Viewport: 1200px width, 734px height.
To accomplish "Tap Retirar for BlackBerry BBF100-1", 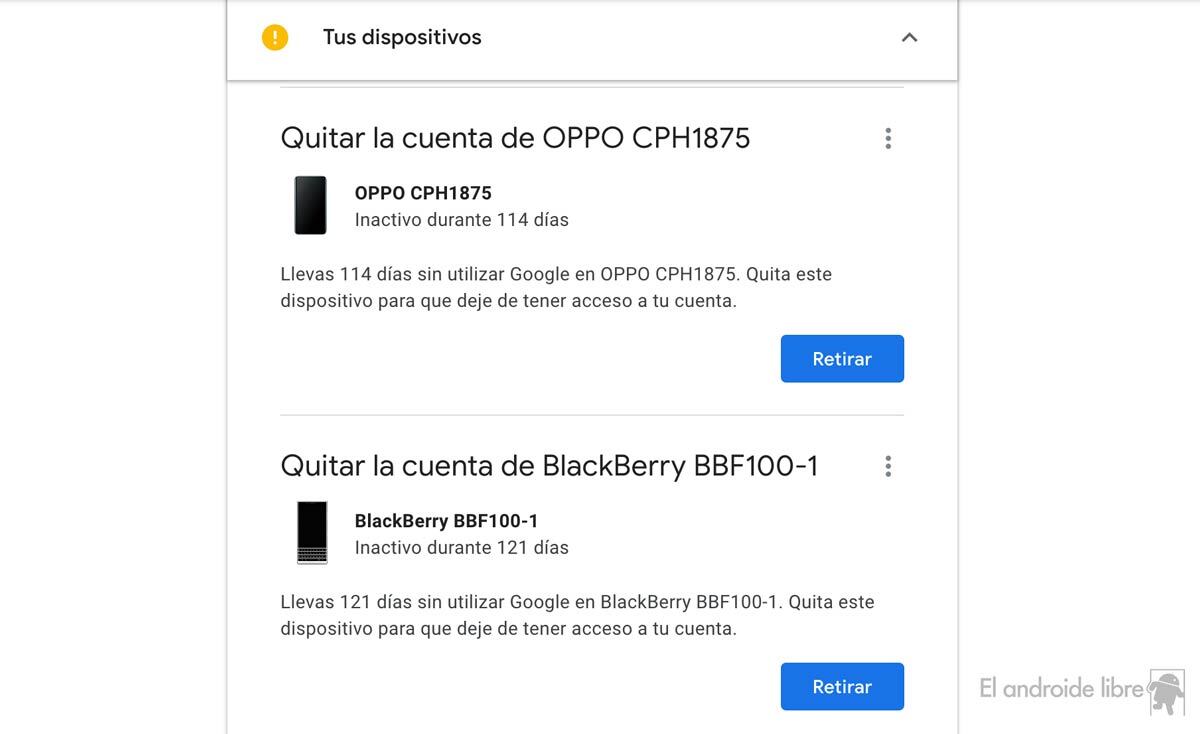I will [842, 687].
